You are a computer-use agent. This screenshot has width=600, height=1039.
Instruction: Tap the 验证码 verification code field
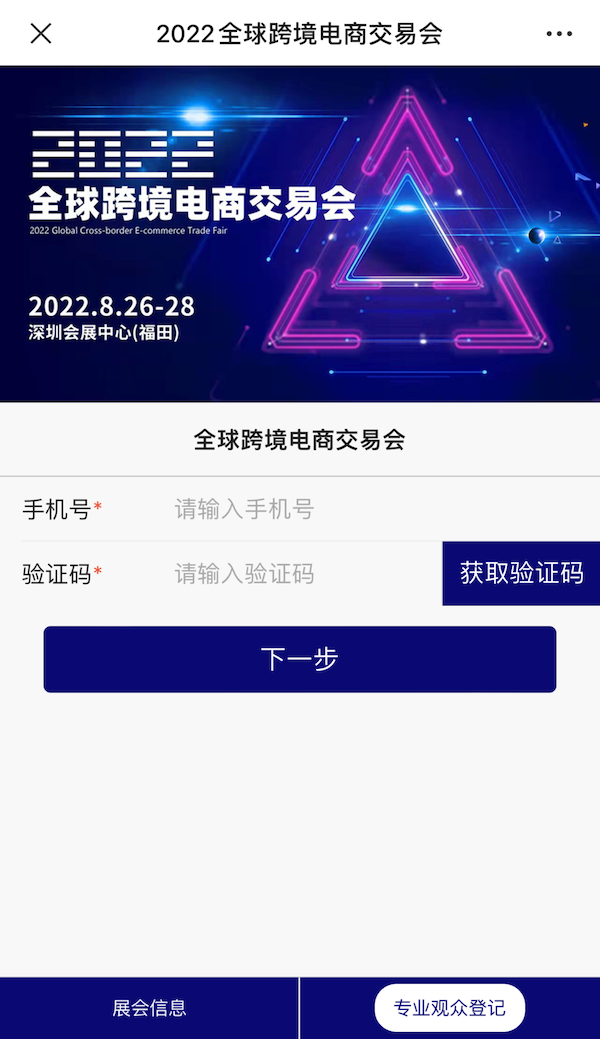point(300,574)
